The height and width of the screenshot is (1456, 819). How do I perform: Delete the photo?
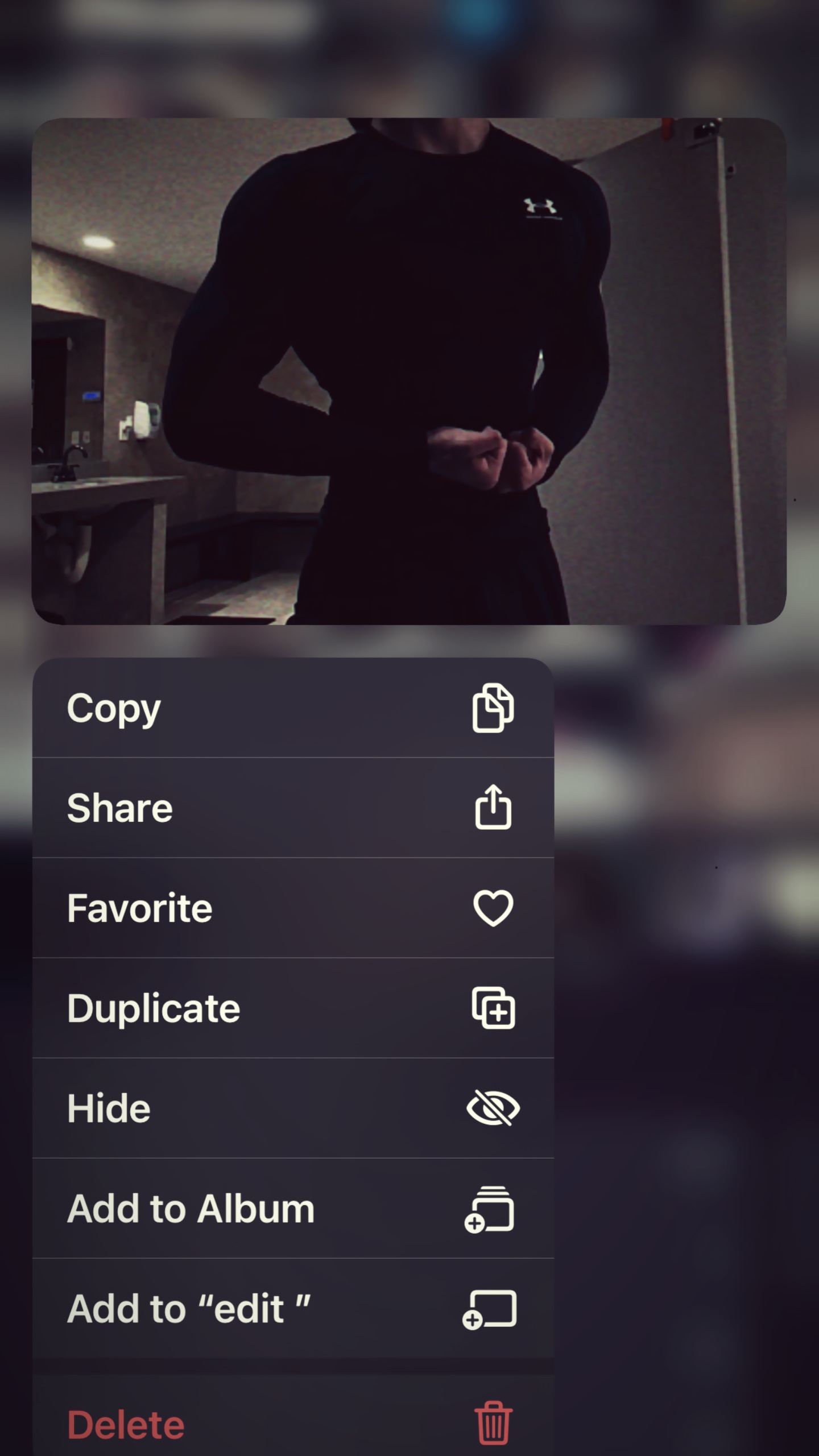(x=293, y=1416)
